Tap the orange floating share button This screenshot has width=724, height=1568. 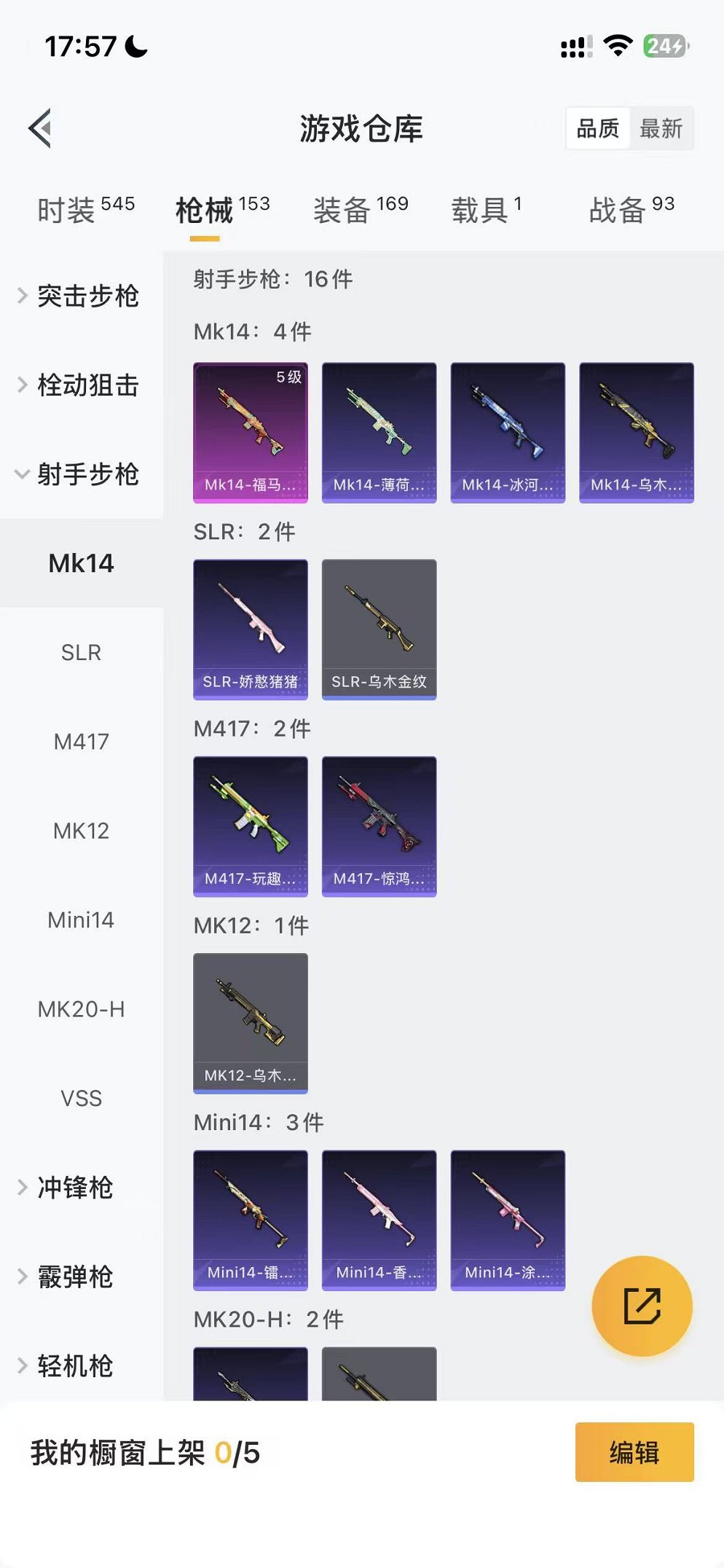(x=642, y=1305)
